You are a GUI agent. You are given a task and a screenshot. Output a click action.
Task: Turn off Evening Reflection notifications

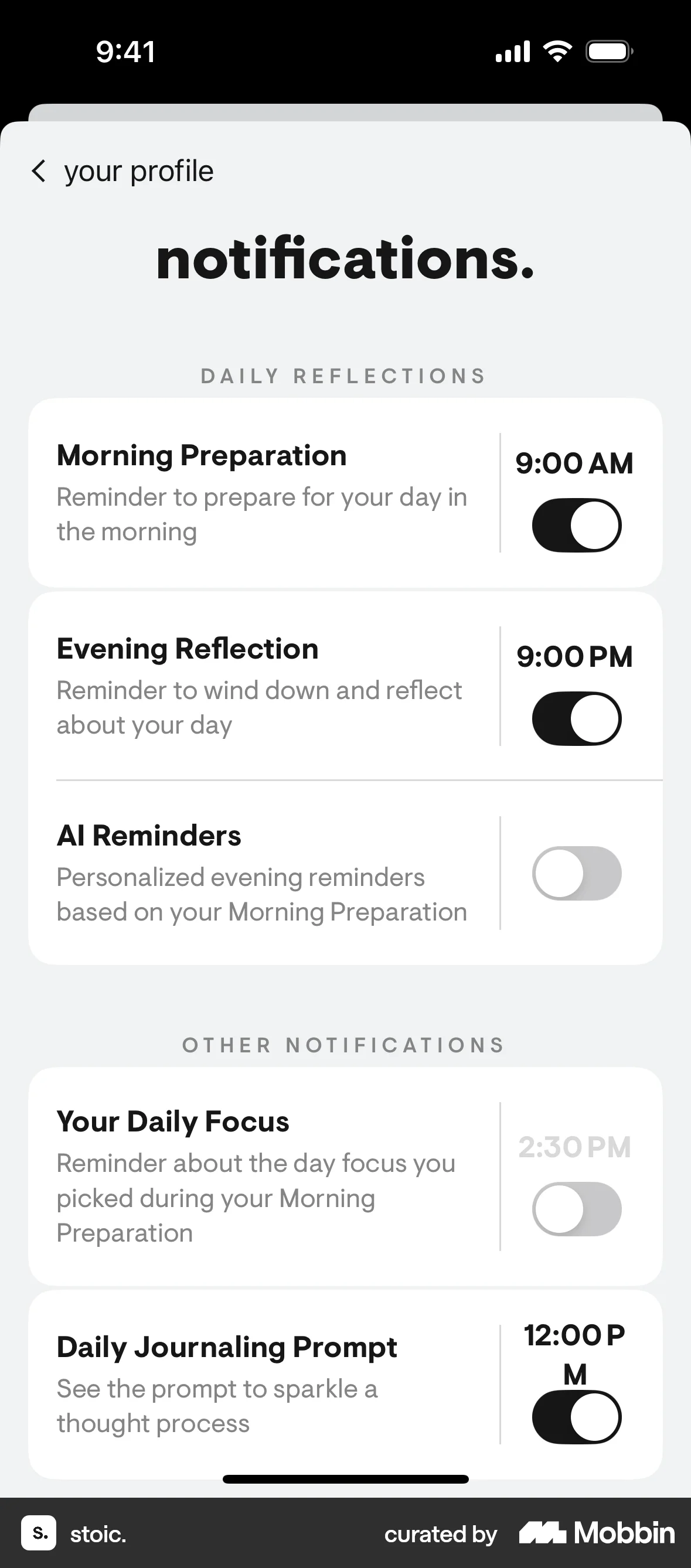576,718
